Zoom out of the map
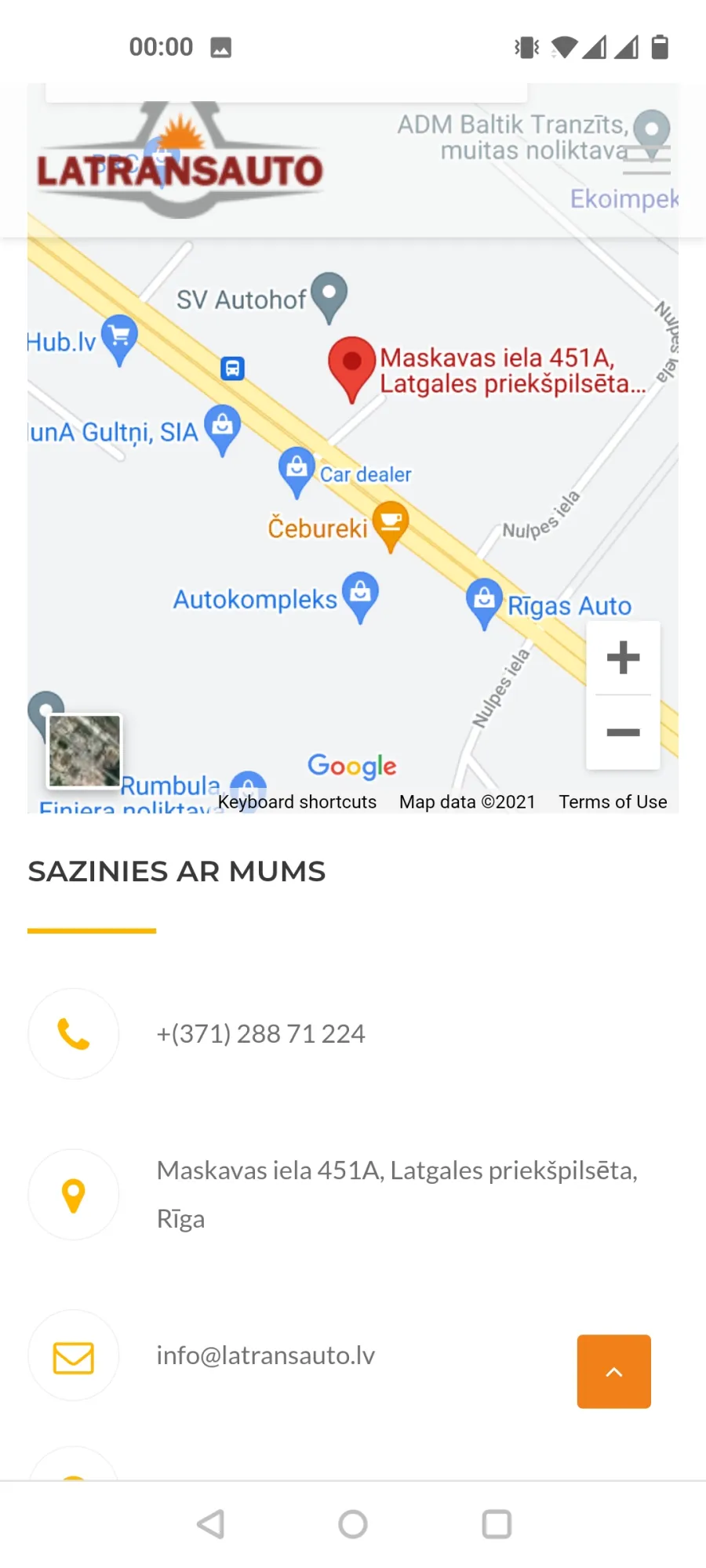Image resolution: width=706 pixels, height=1568 pixels. (623, 732)
